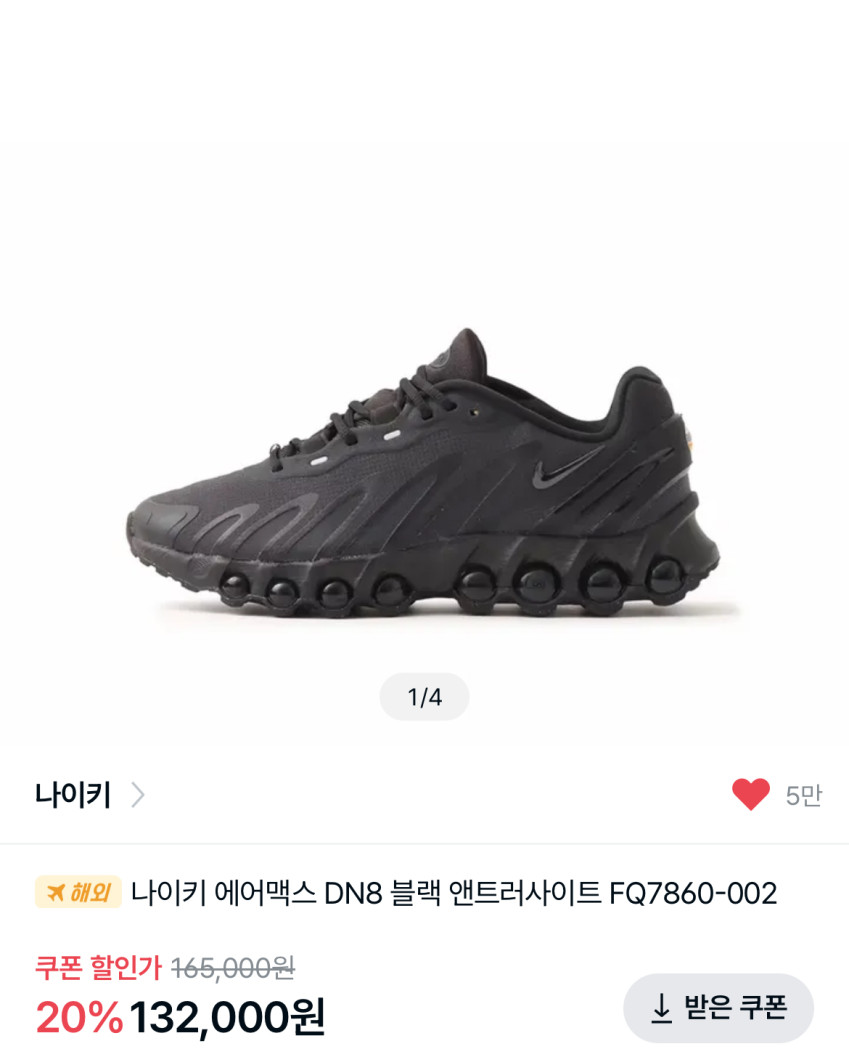Tap the 받은 쿠폰 button
Image resolution: width=849 pixels, height=1049 pixels.
[718, 1008]
